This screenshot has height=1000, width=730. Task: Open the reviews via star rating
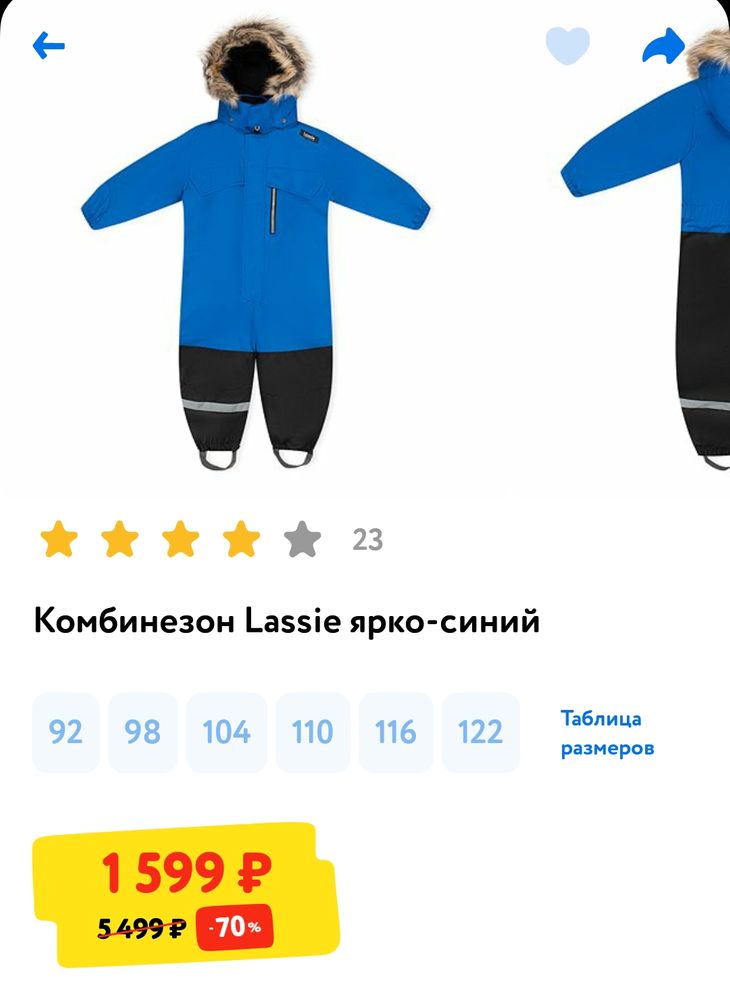(x=180, y=540)
